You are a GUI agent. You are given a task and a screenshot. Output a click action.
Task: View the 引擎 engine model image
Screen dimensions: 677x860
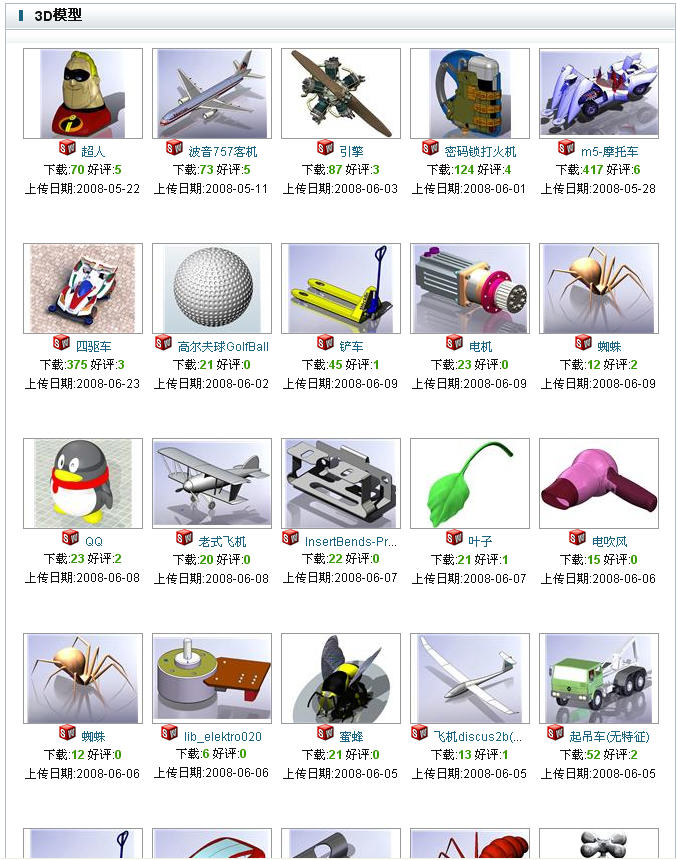click(x=340, y=93)
